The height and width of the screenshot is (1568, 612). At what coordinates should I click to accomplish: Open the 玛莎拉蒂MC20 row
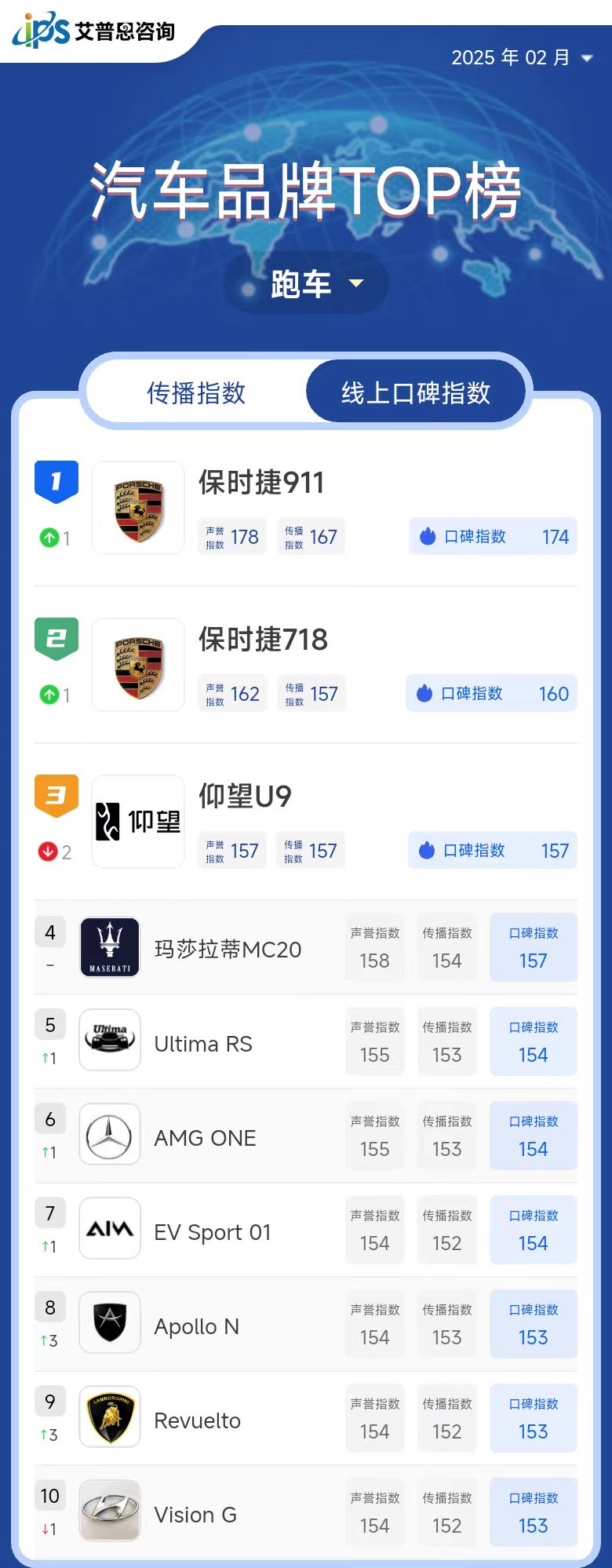[x=228, y=950]
